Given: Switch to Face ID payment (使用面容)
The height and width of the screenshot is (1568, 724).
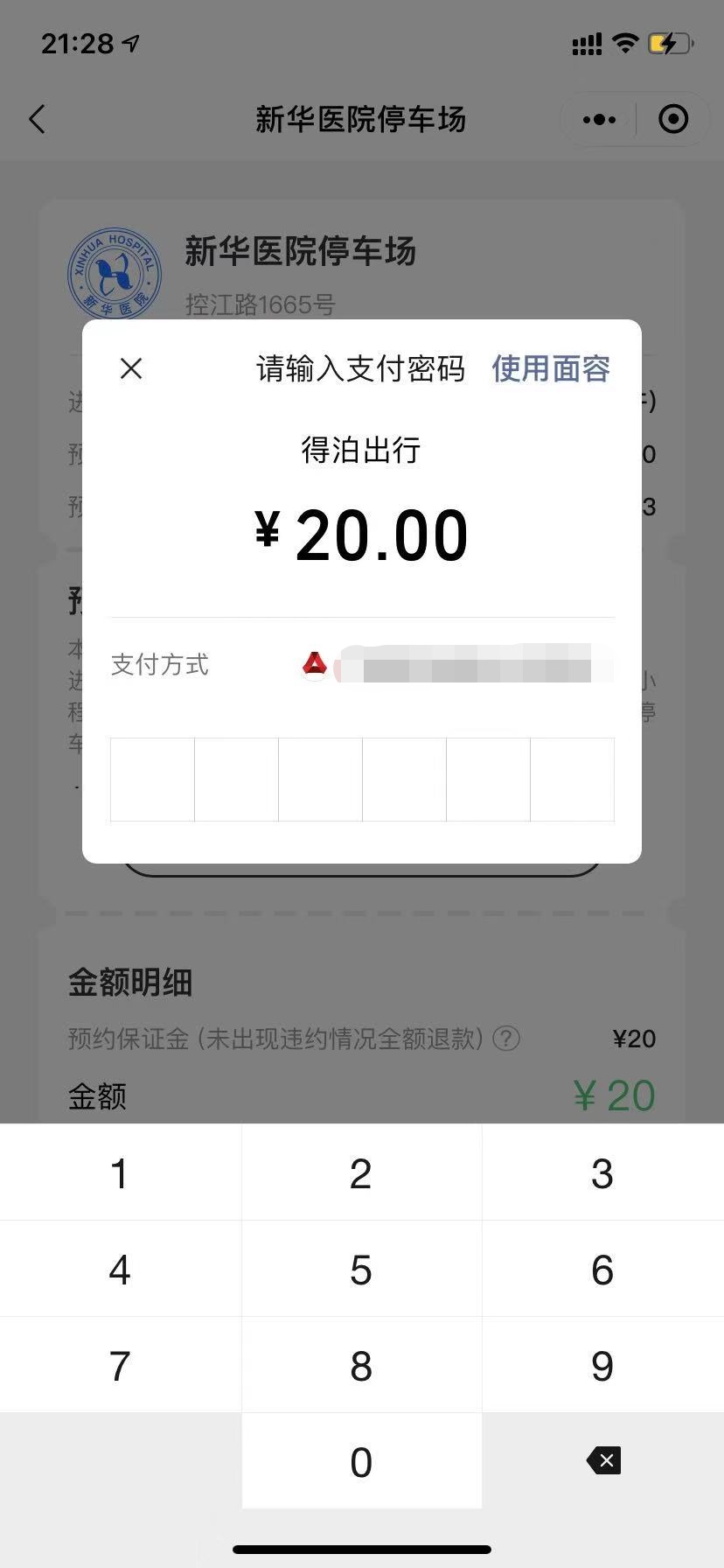Looking at the screenshot, I should tap(551, 368).
